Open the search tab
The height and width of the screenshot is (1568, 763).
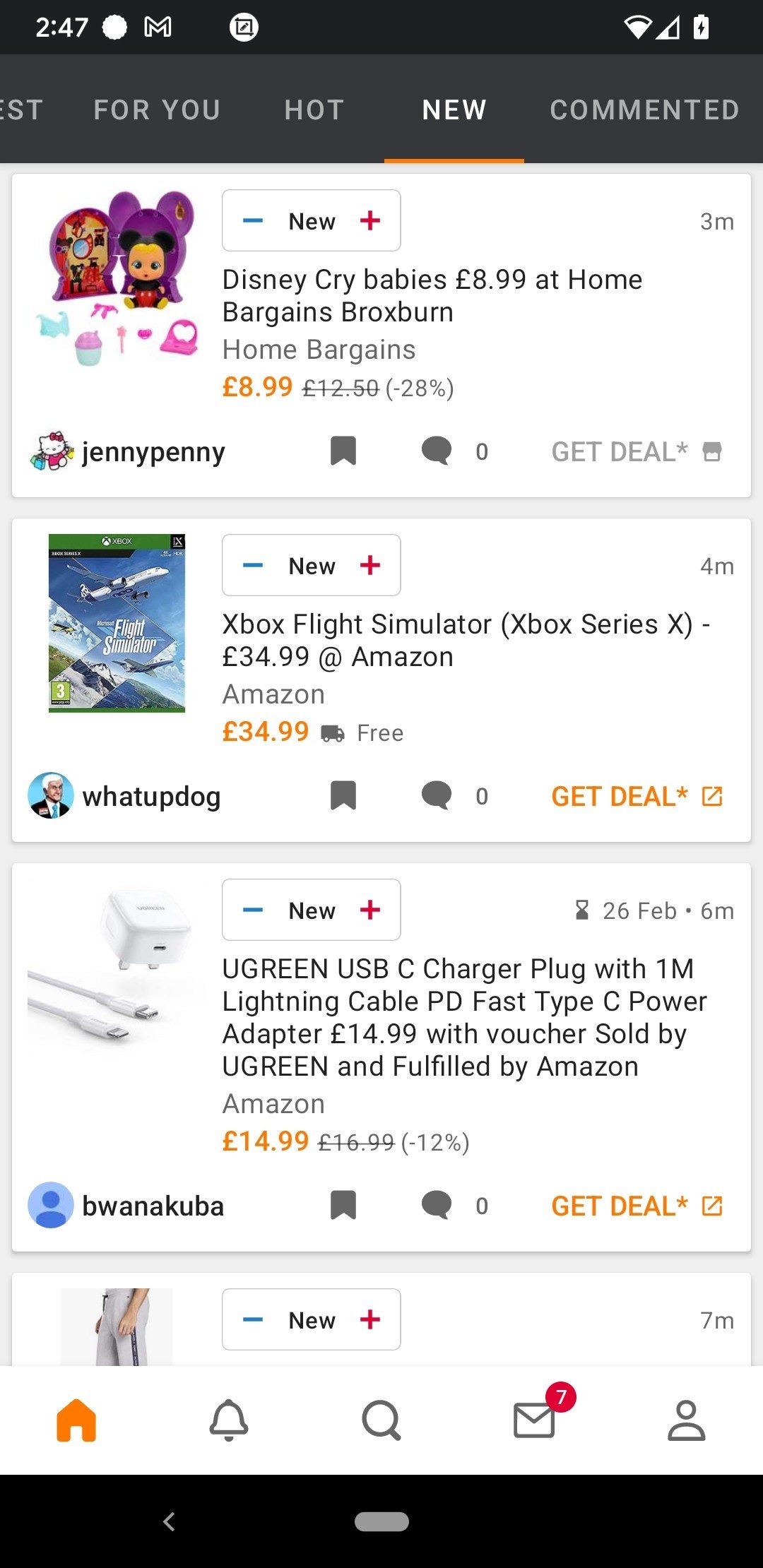click(381, 1420)
